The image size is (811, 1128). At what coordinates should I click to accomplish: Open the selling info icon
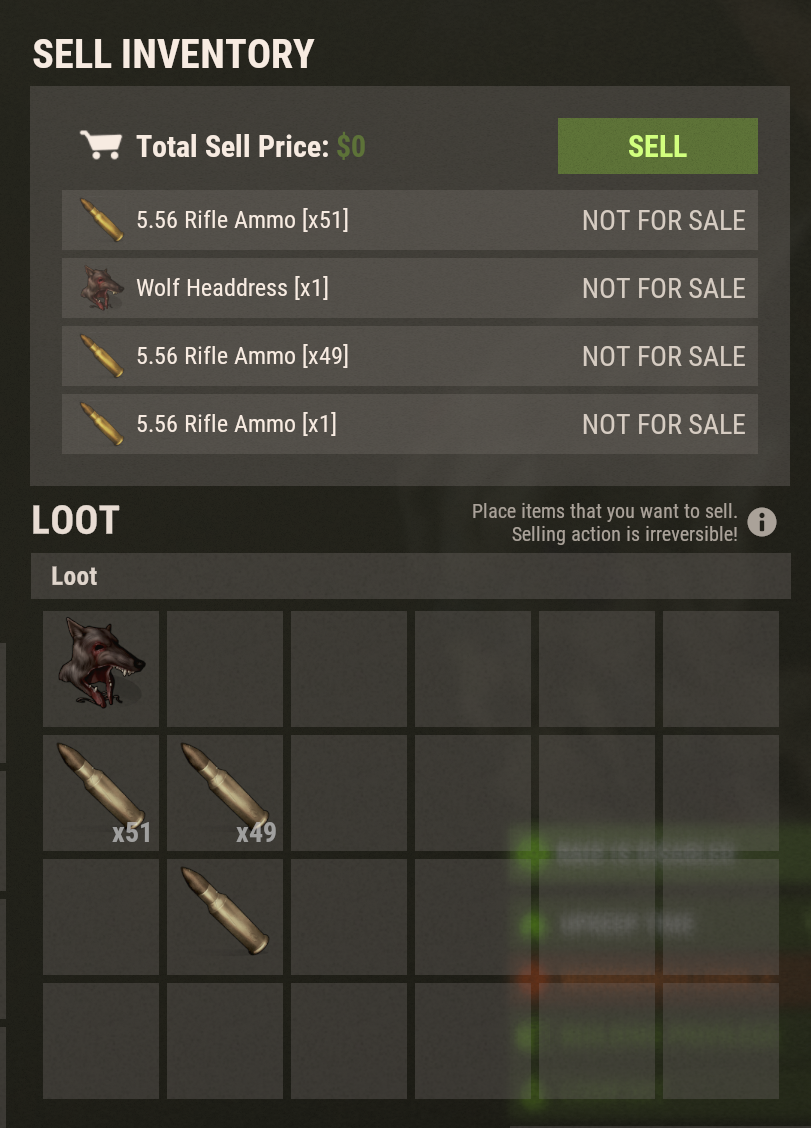coord(761,522)
